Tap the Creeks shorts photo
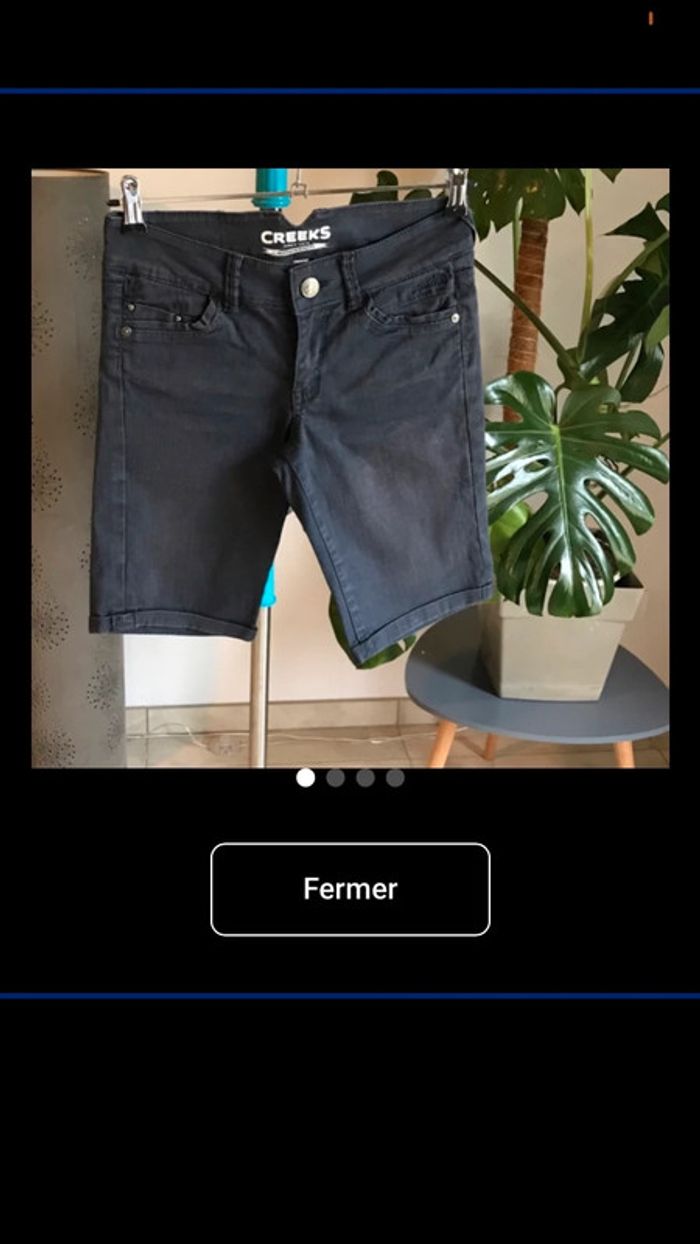Image resolution: width=700 pixels, height=1244 pixels. (x=350, y=468)
